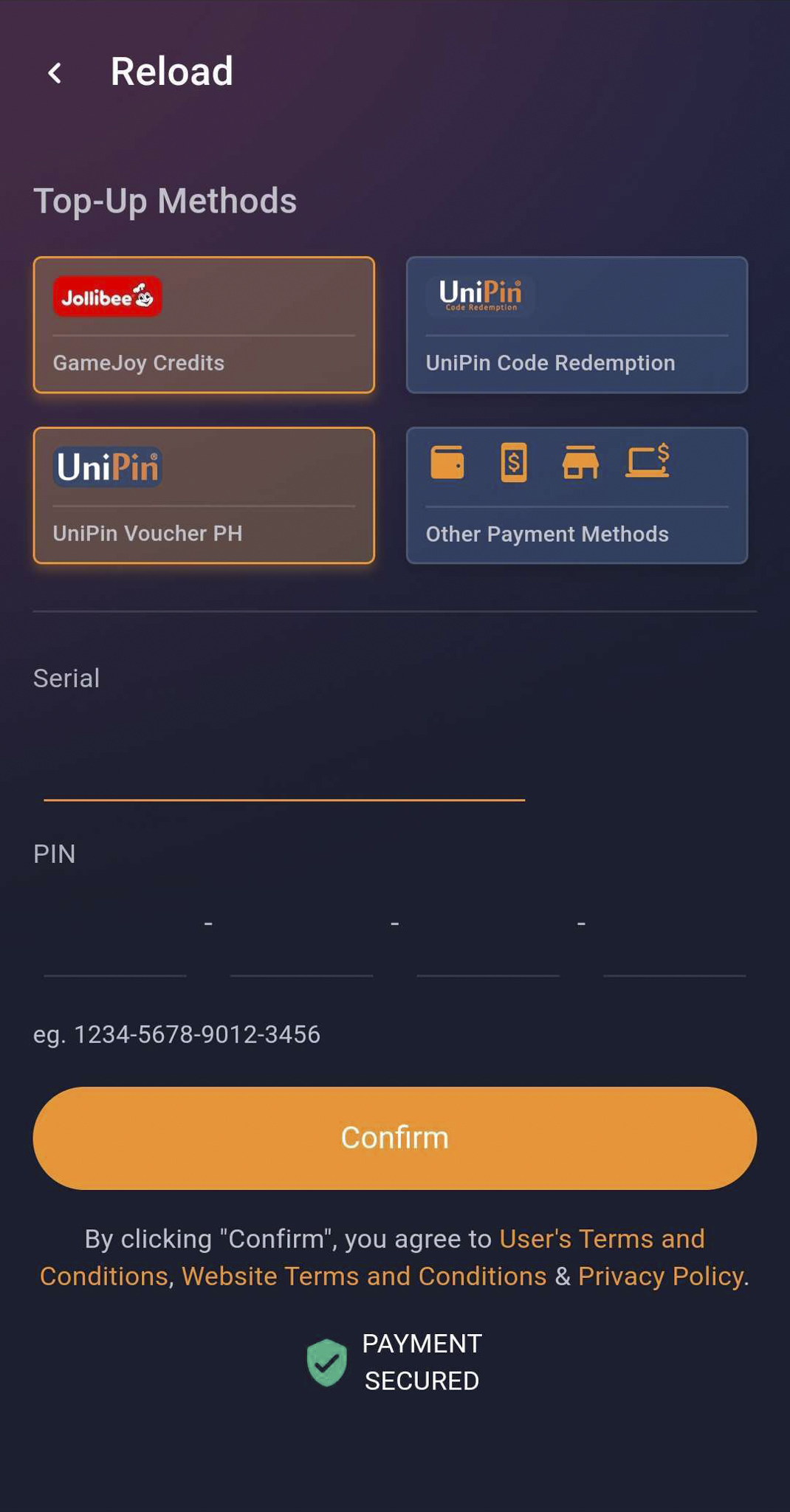790x1512 pixels.
Task: Select the UniPin Voucher PH method
Action: pos(204,495)
